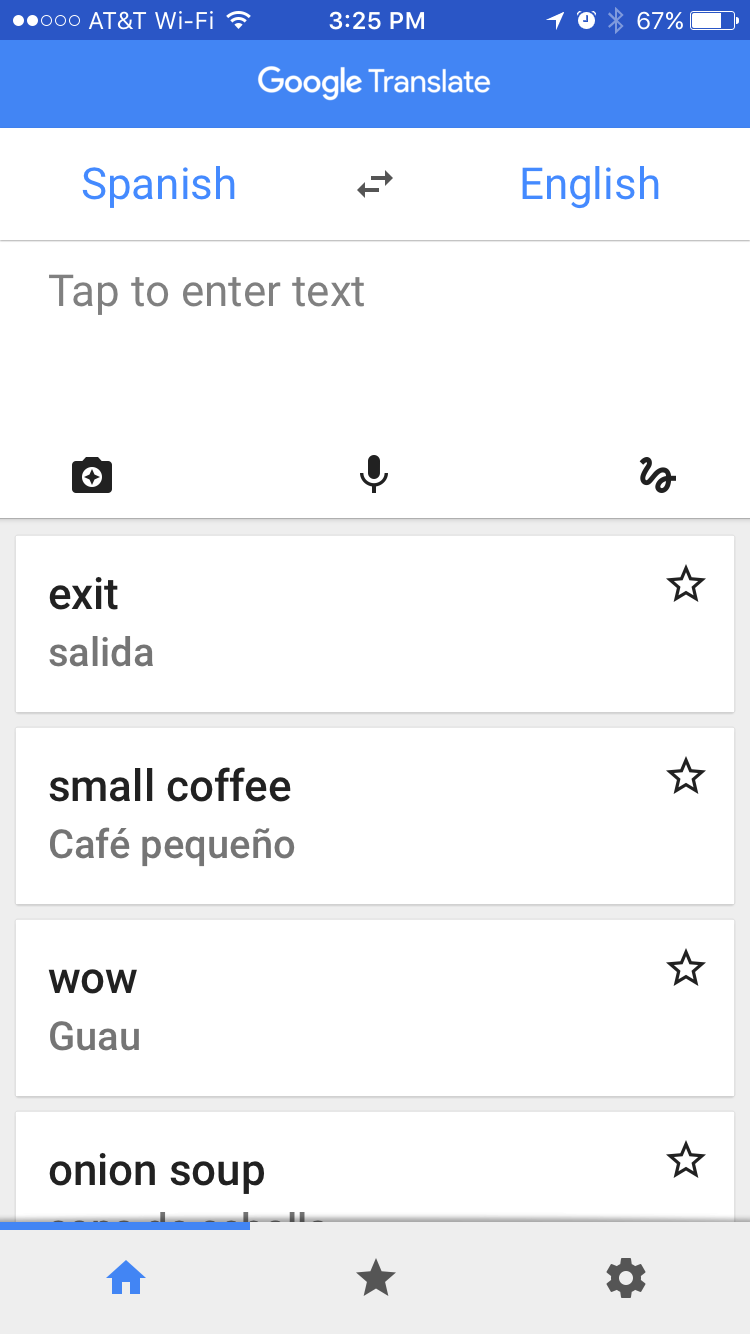The height and width of the screenshot is (1334, 750).
Task: Open the settings tab
Action: coord(625,1278)
